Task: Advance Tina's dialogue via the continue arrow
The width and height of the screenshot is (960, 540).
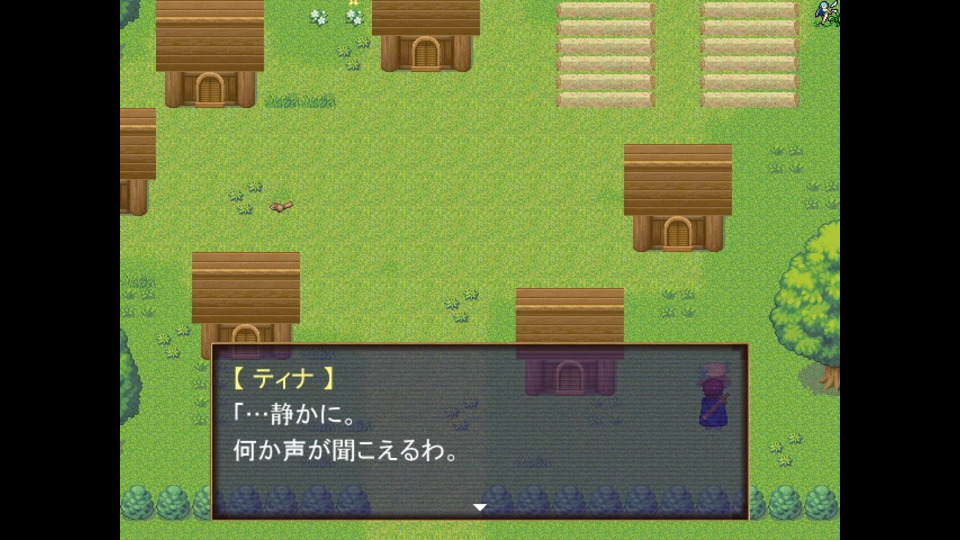Action: tap(479, 508)
